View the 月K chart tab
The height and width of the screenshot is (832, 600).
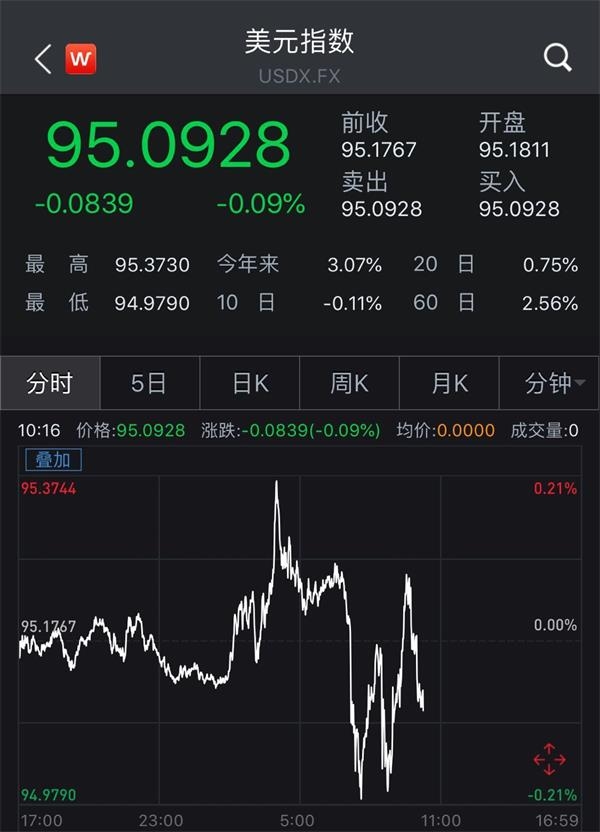tap(449, 382)
